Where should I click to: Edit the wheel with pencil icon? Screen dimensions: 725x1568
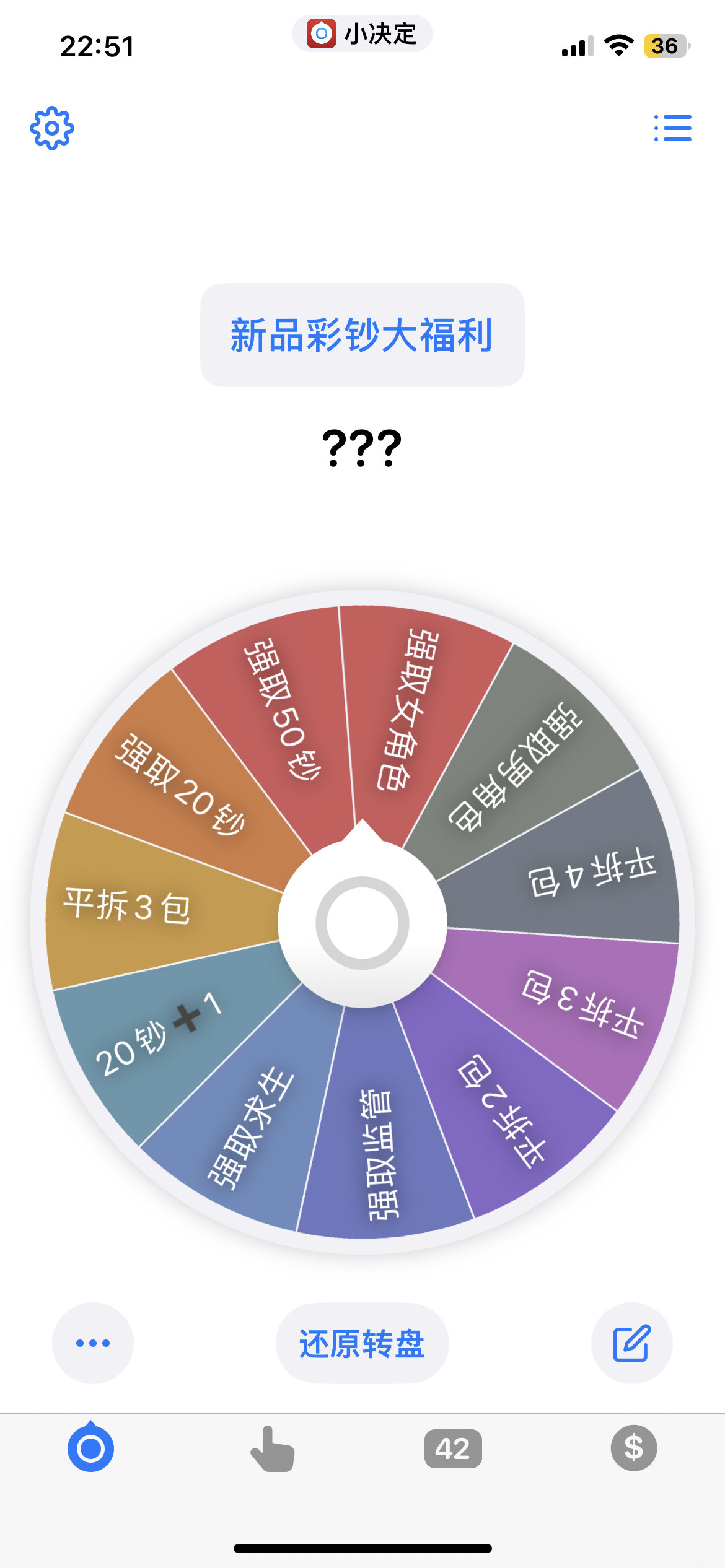(x=631, y=1343)
